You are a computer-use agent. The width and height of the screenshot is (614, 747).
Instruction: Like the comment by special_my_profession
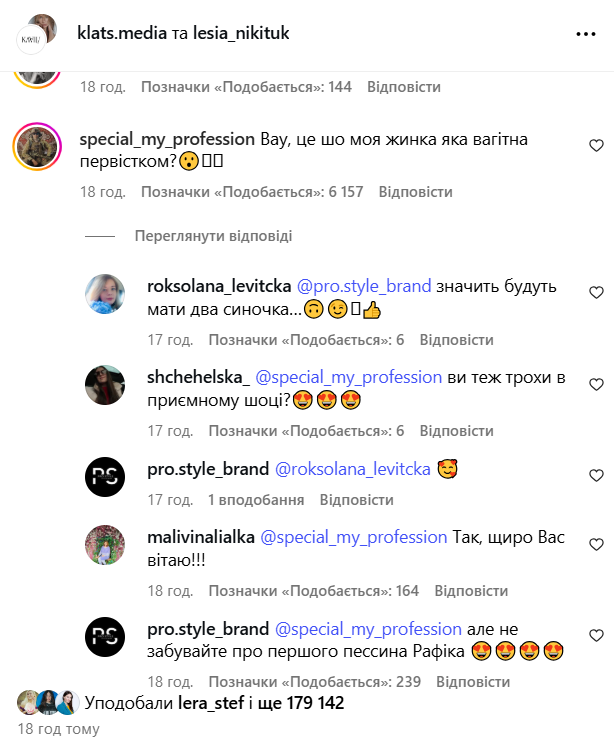coord(596,146)
